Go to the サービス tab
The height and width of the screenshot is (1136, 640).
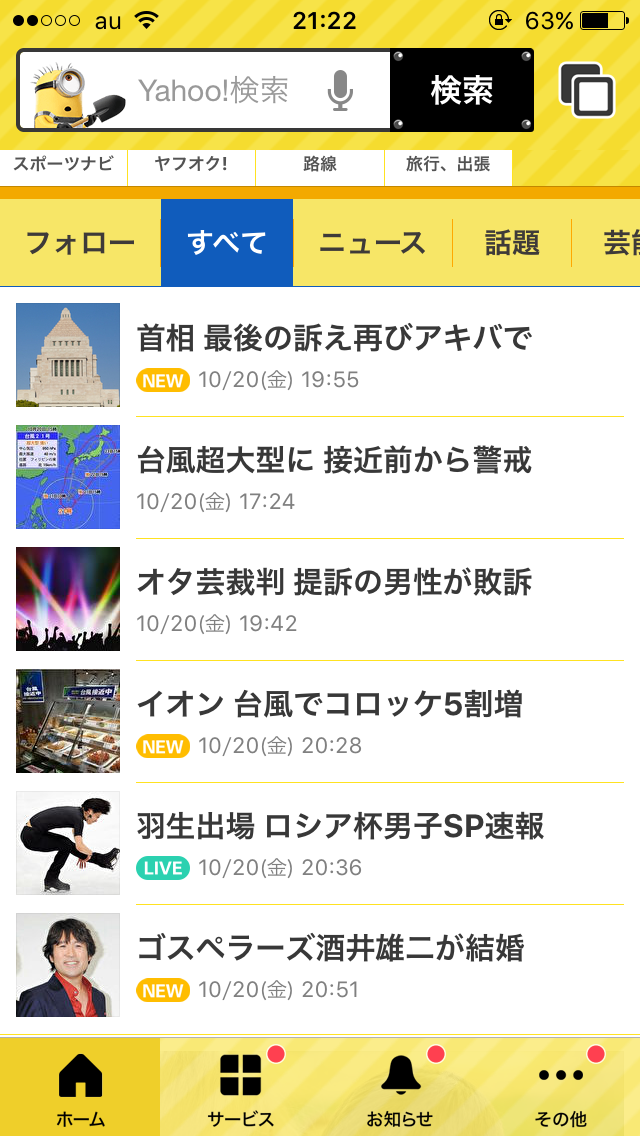(240, 1088)
